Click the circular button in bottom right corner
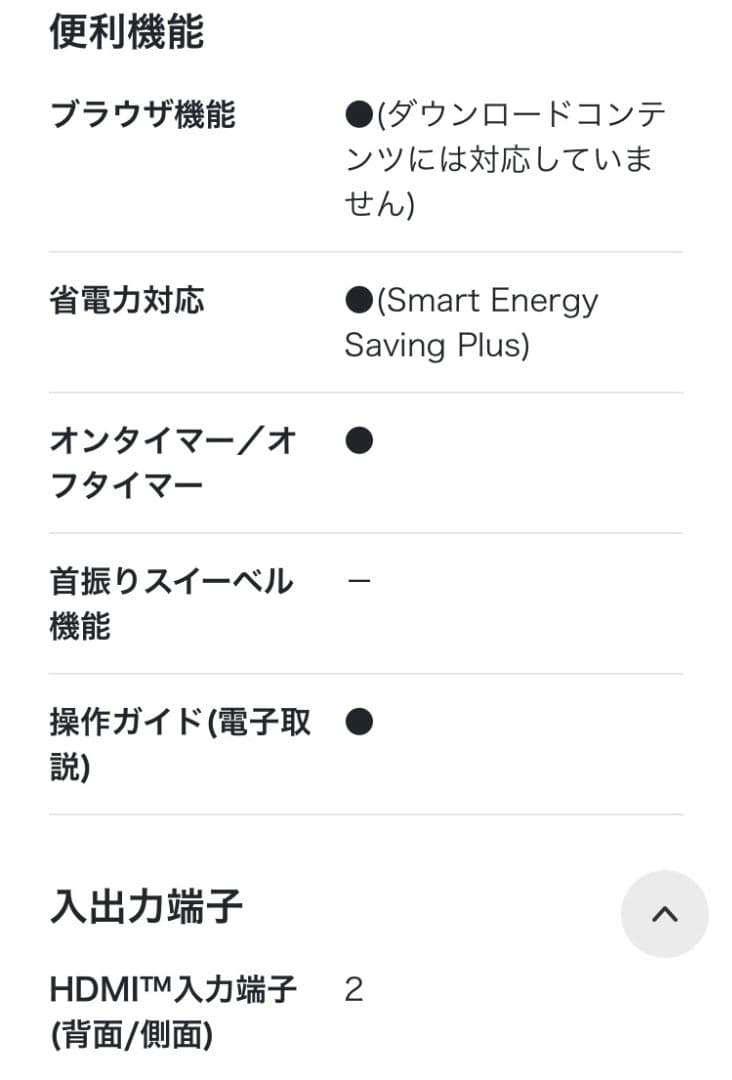The image size is (732, 1080). [664, 913]
